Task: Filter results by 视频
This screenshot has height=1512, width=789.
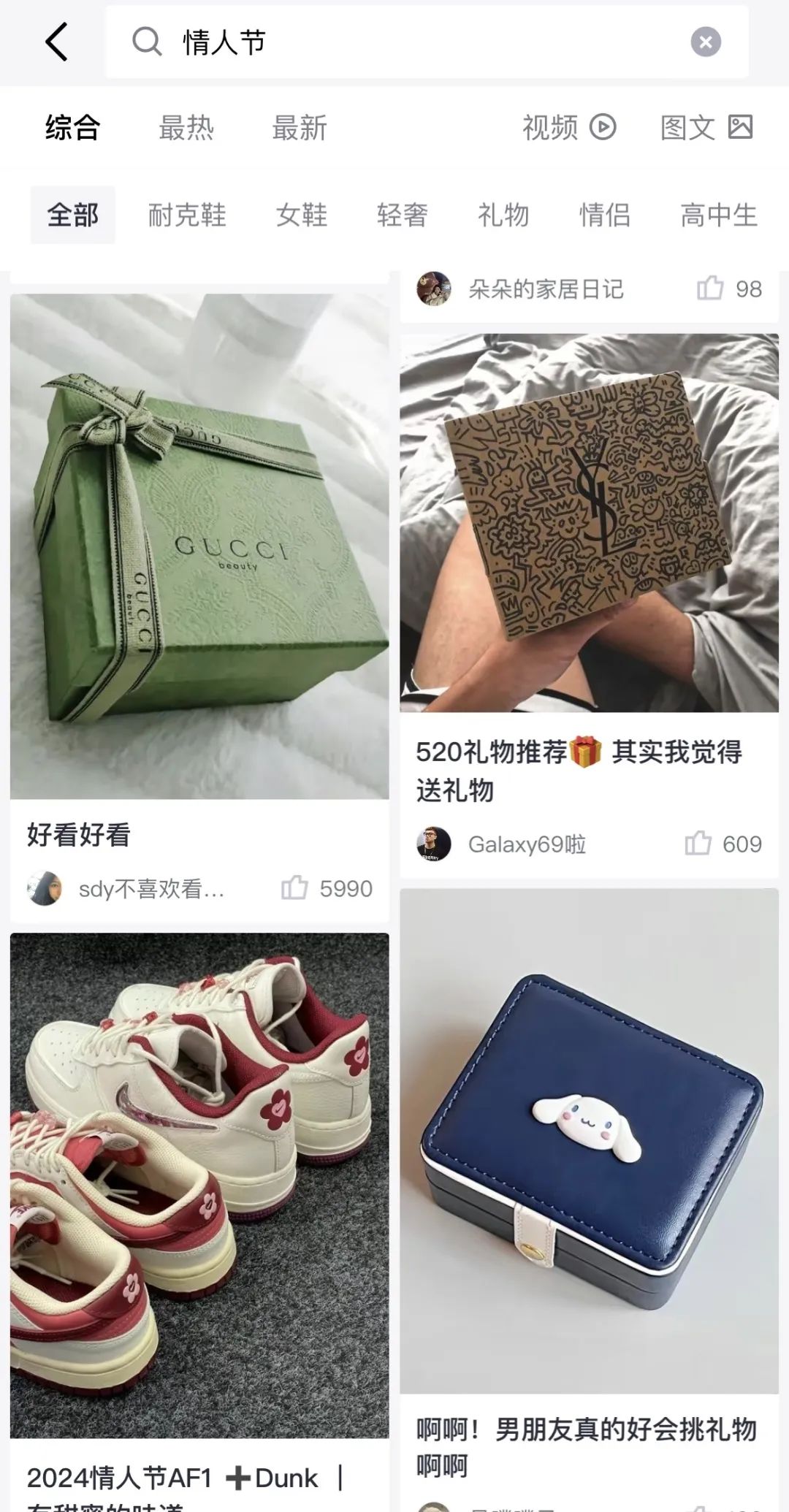Action: click(568, 128)
